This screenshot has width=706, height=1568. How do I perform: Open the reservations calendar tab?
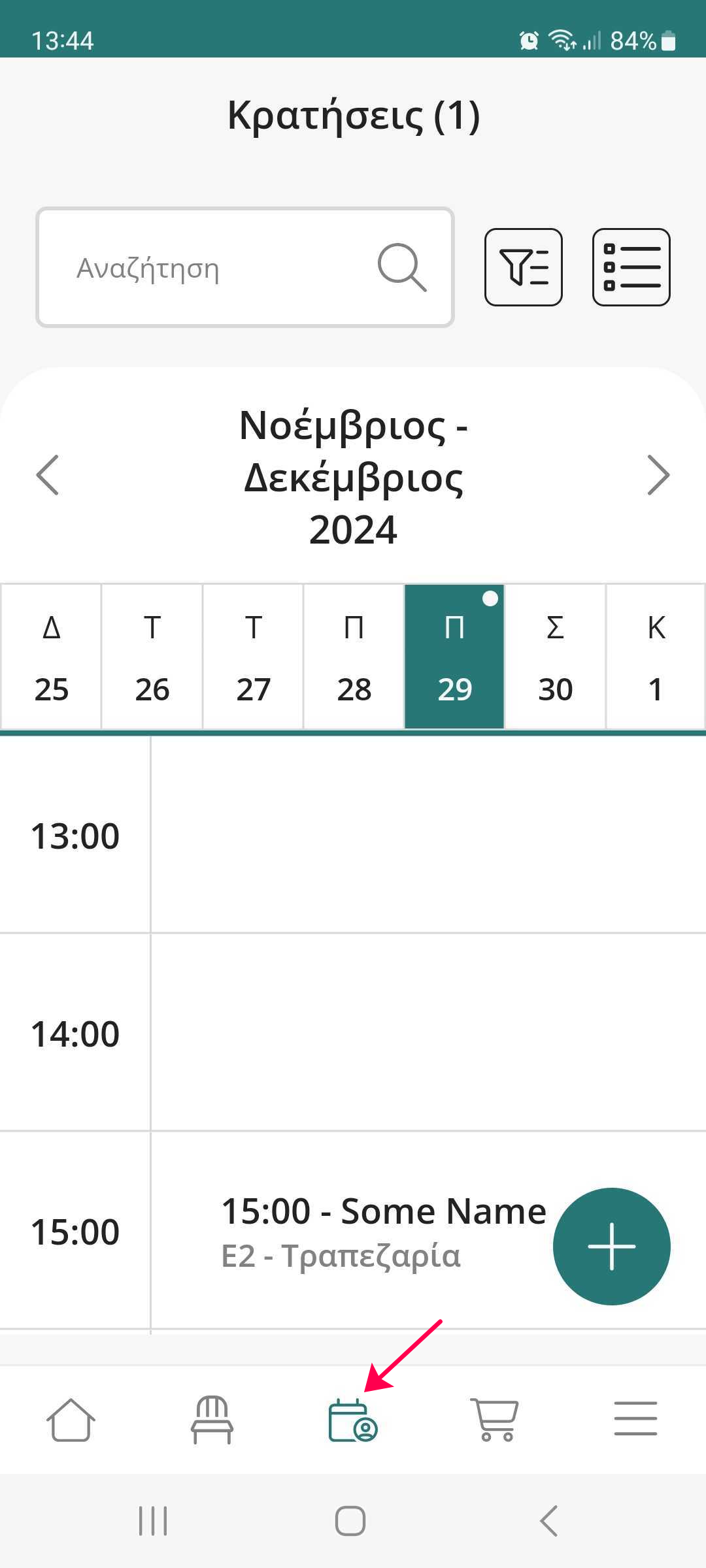(353, 1420)
